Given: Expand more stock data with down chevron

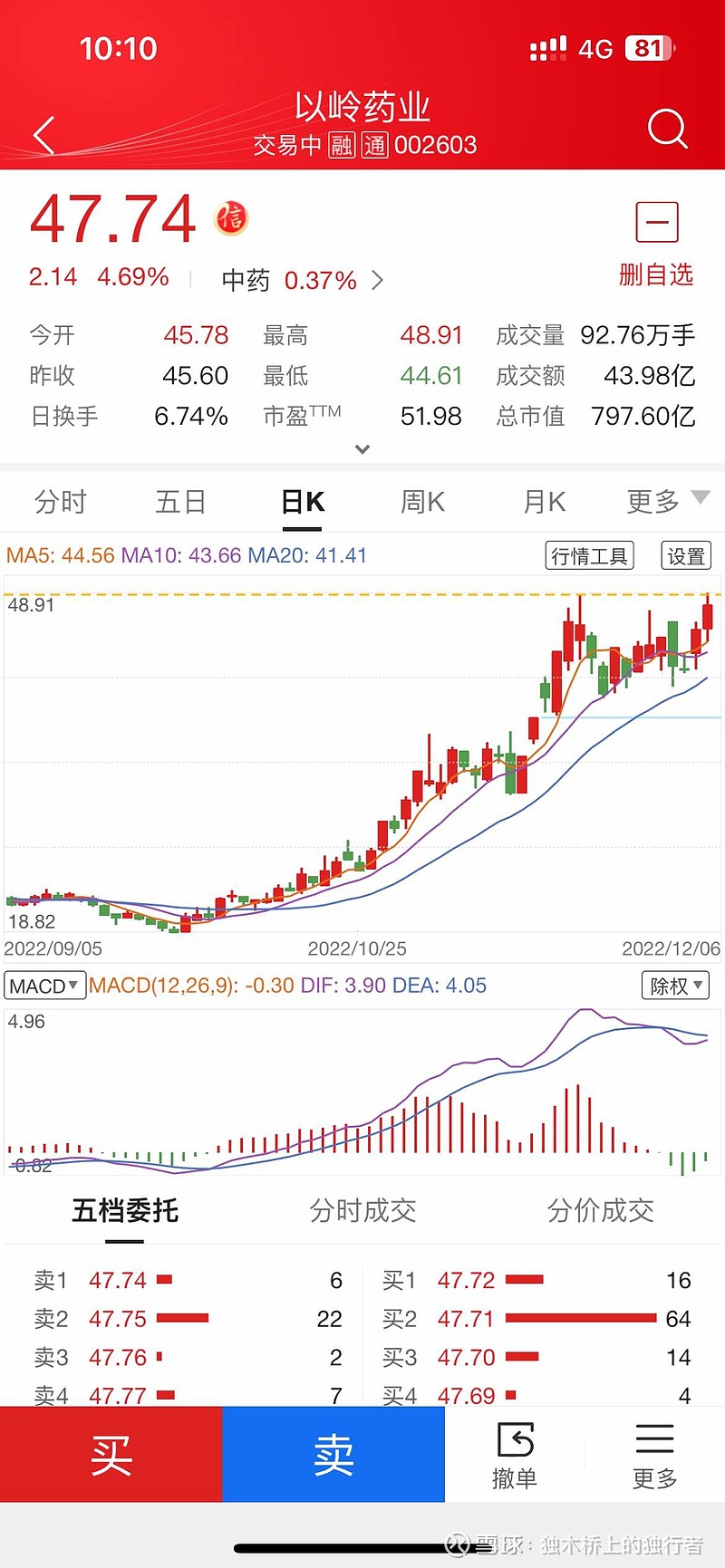Looking at the screenshot, I should [x=362, y=449].
